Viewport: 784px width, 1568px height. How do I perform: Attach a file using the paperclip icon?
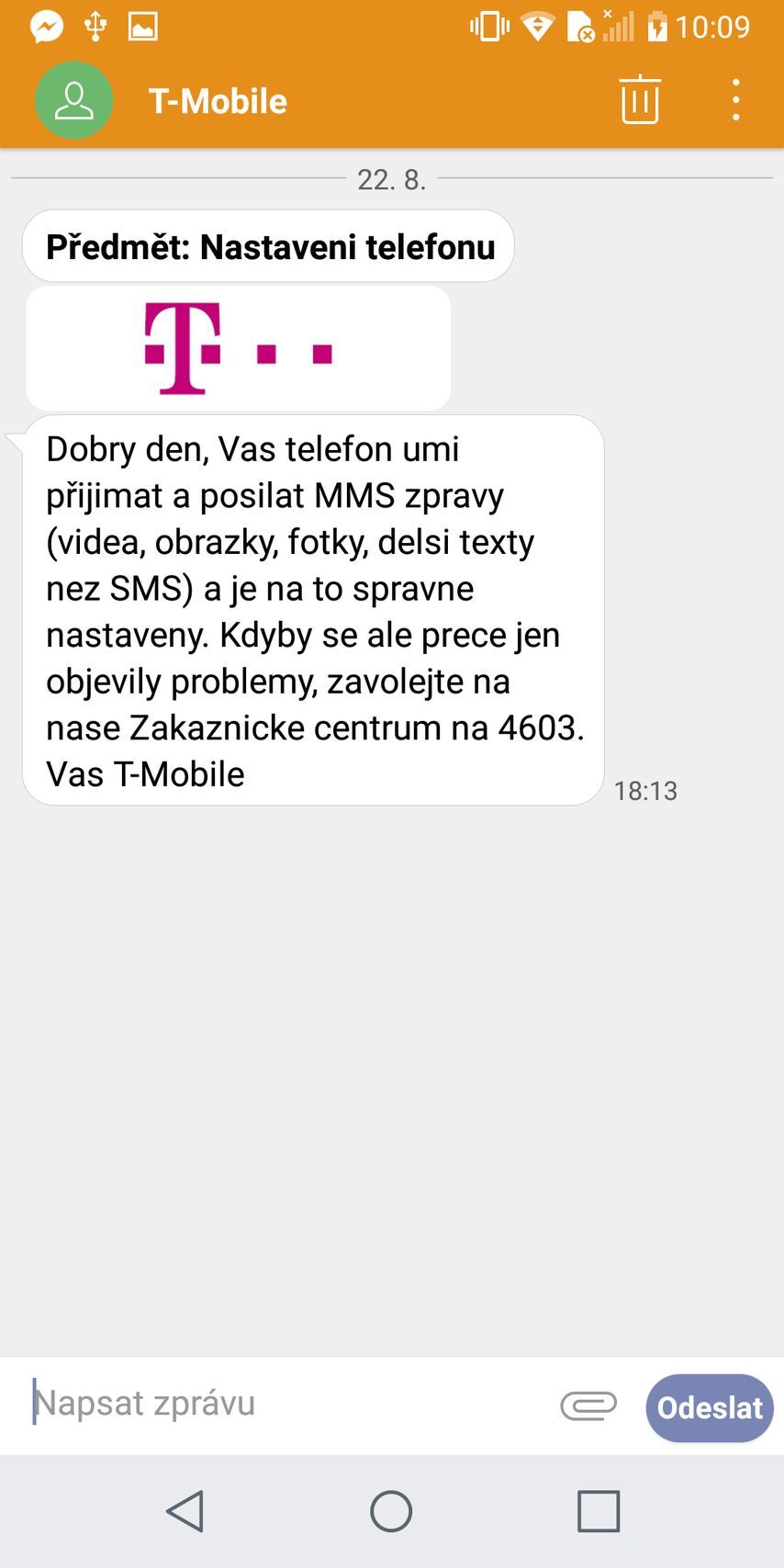click(x=588, y=1405)
